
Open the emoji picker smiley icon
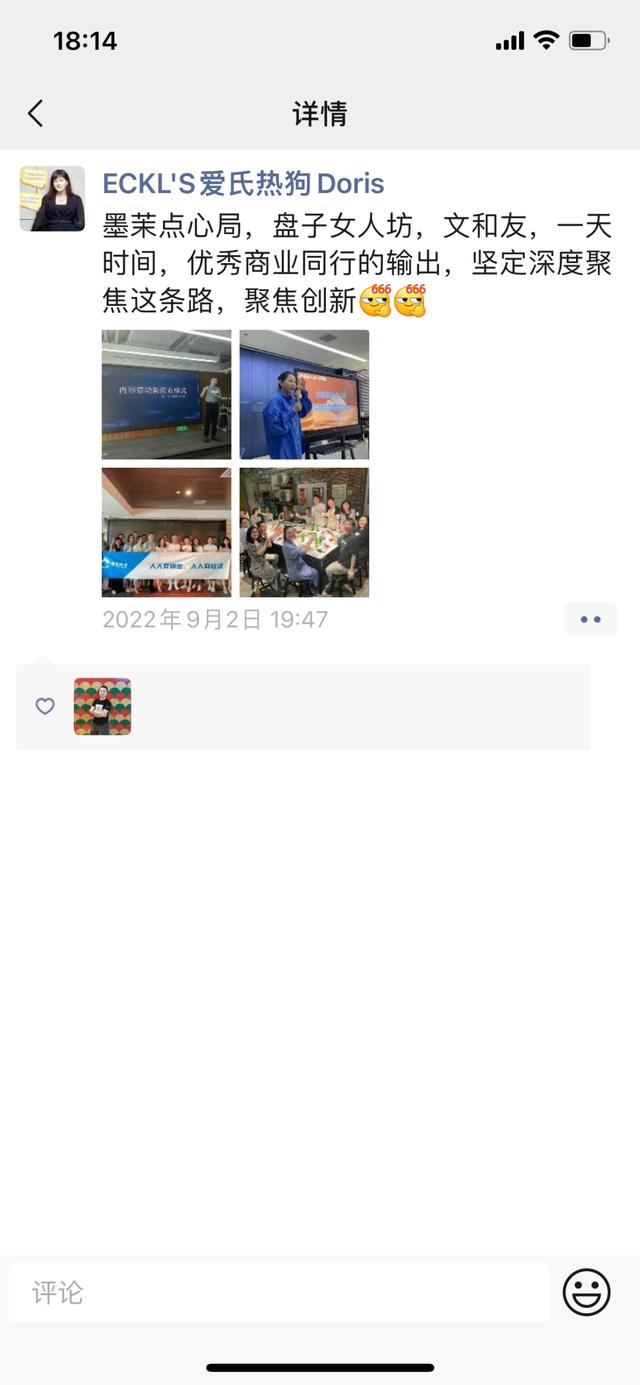586,1292
